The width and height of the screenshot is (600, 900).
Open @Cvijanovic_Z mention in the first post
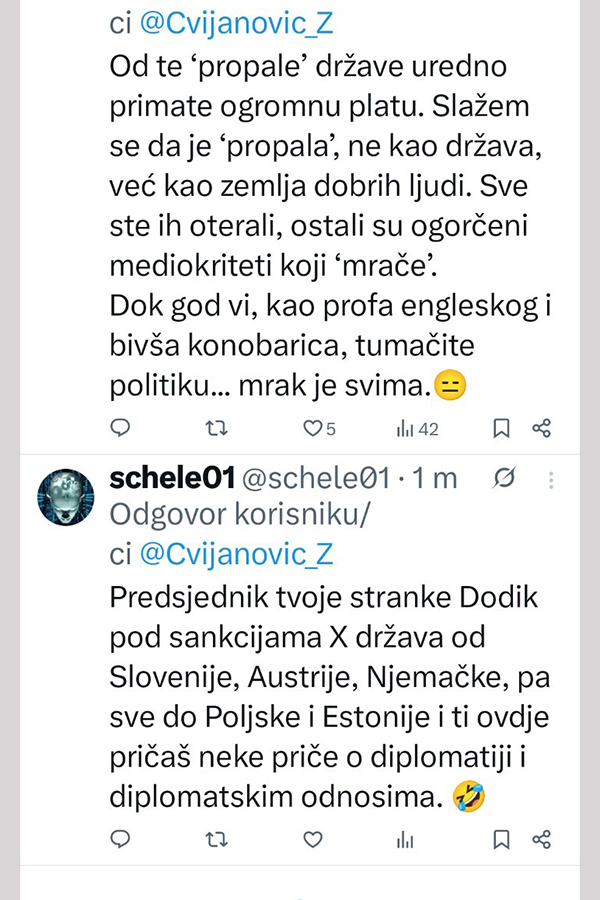click(x=237, y=25)
